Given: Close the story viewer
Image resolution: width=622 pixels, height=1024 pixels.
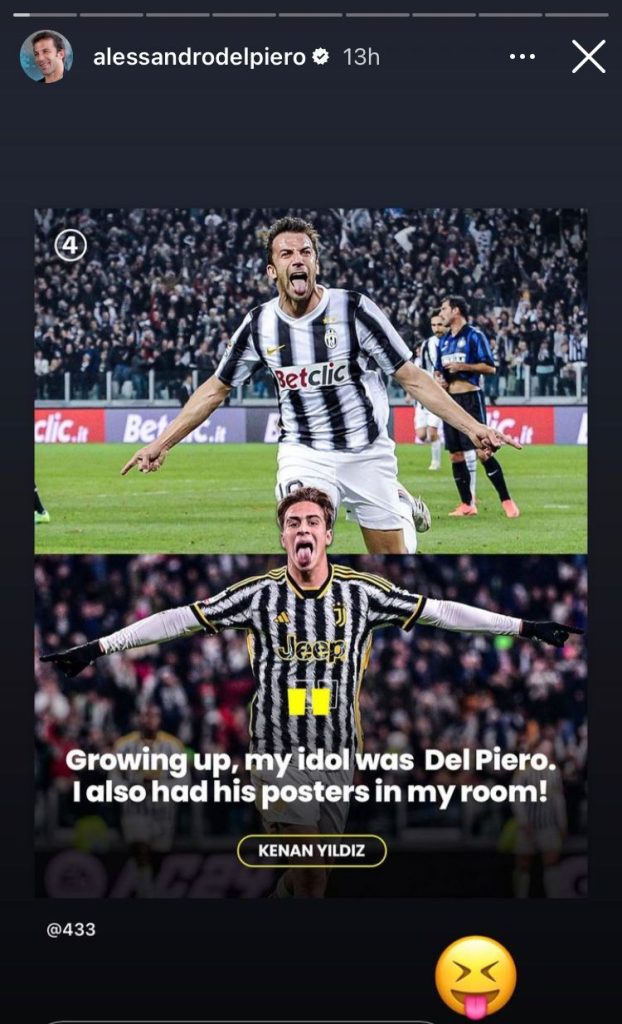Looking at the screenshot, I should tap(588, 57).
